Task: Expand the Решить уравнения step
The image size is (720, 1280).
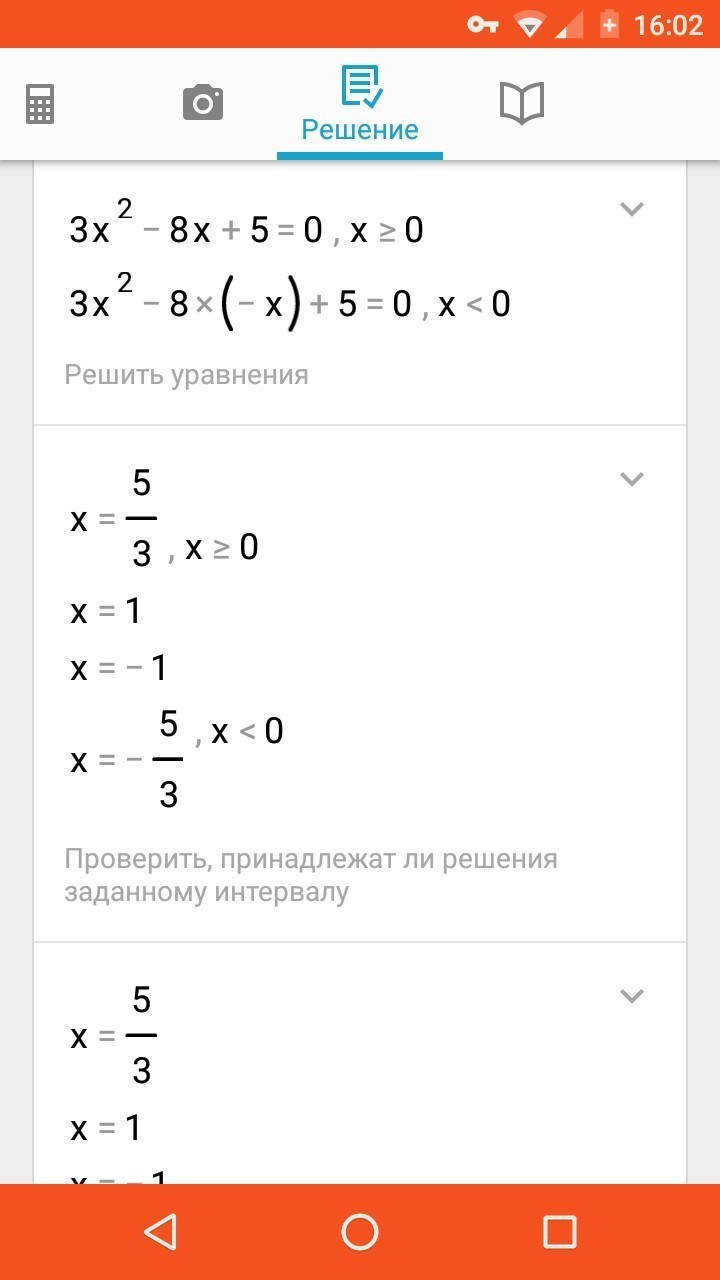Action: click(631, 209)
